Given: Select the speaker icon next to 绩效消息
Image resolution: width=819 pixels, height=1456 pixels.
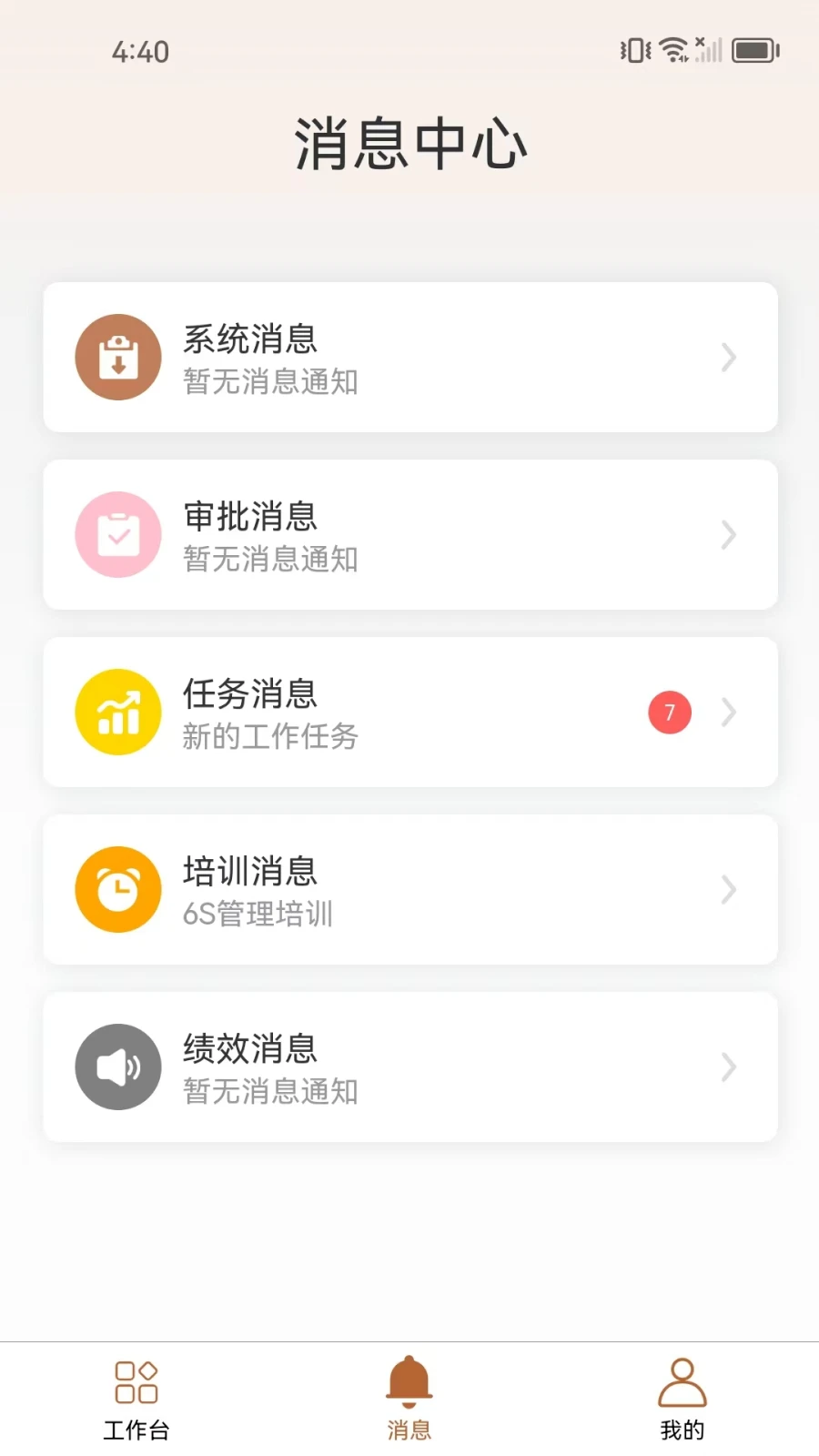Looking at the screenshot, I should [x=117, y=1067].
